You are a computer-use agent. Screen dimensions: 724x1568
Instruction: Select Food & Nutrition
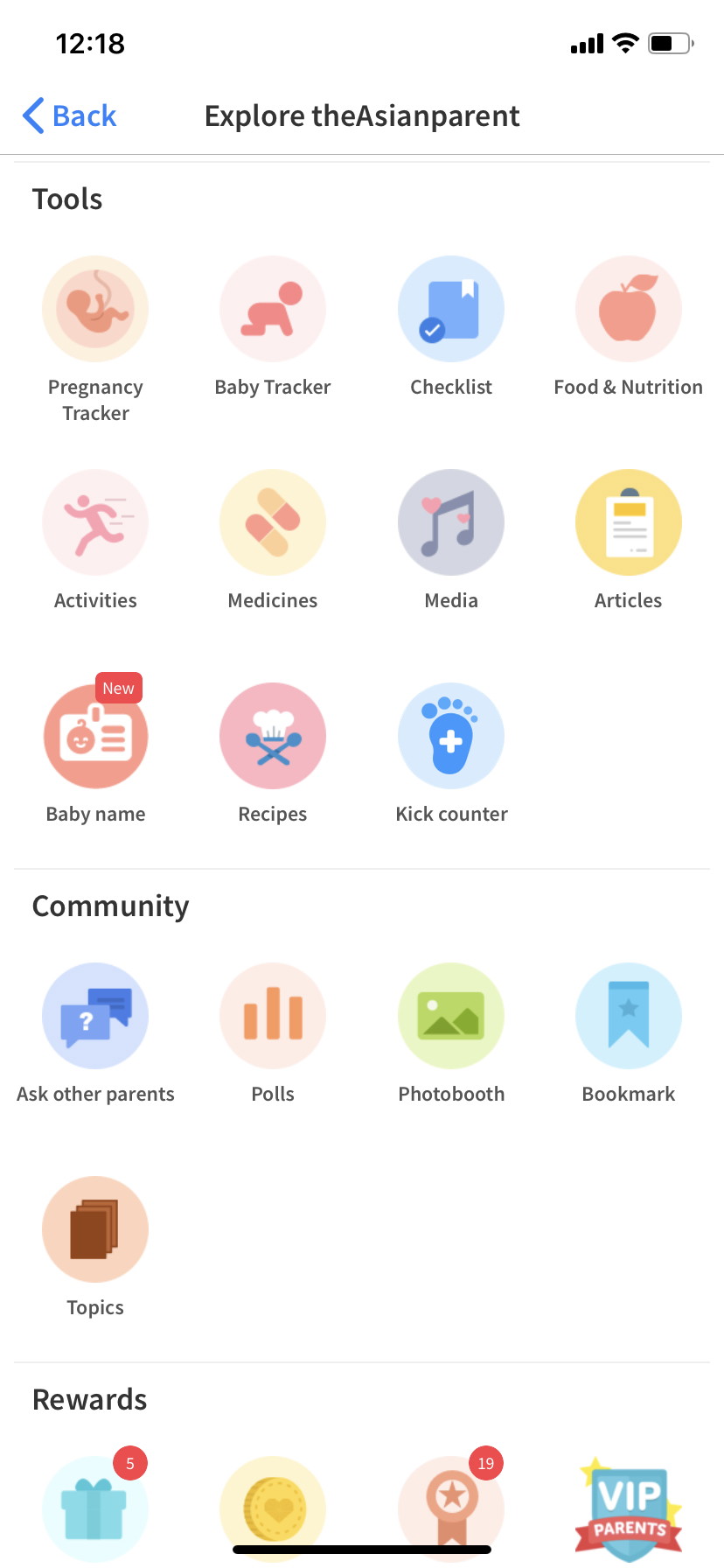click(x=628, y=310)
